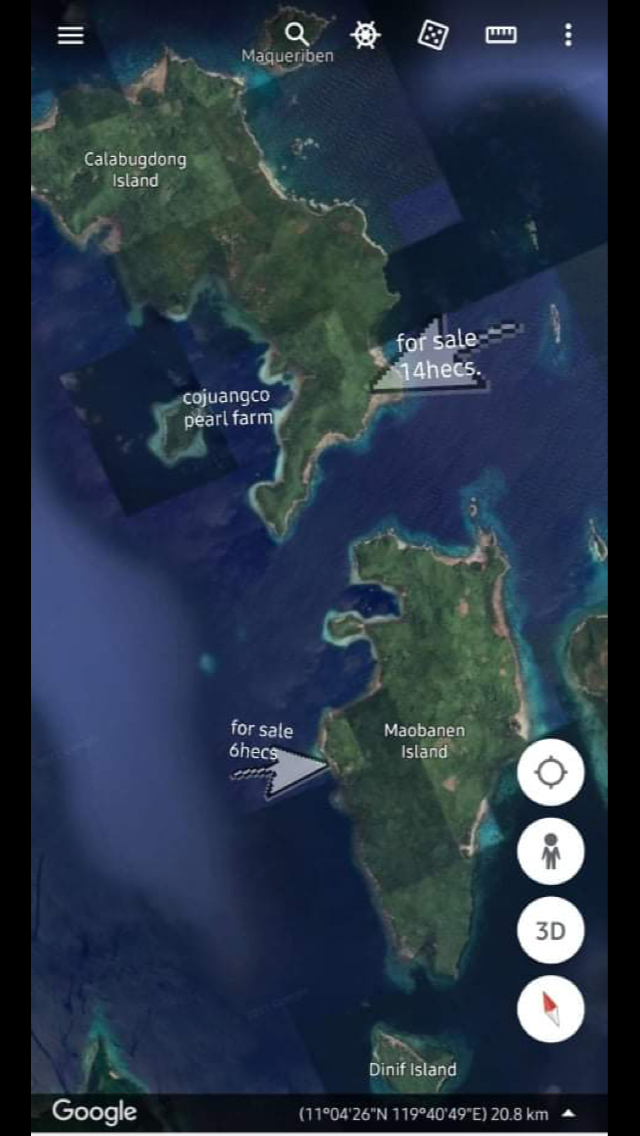Open the measure ruler tool

501,35
